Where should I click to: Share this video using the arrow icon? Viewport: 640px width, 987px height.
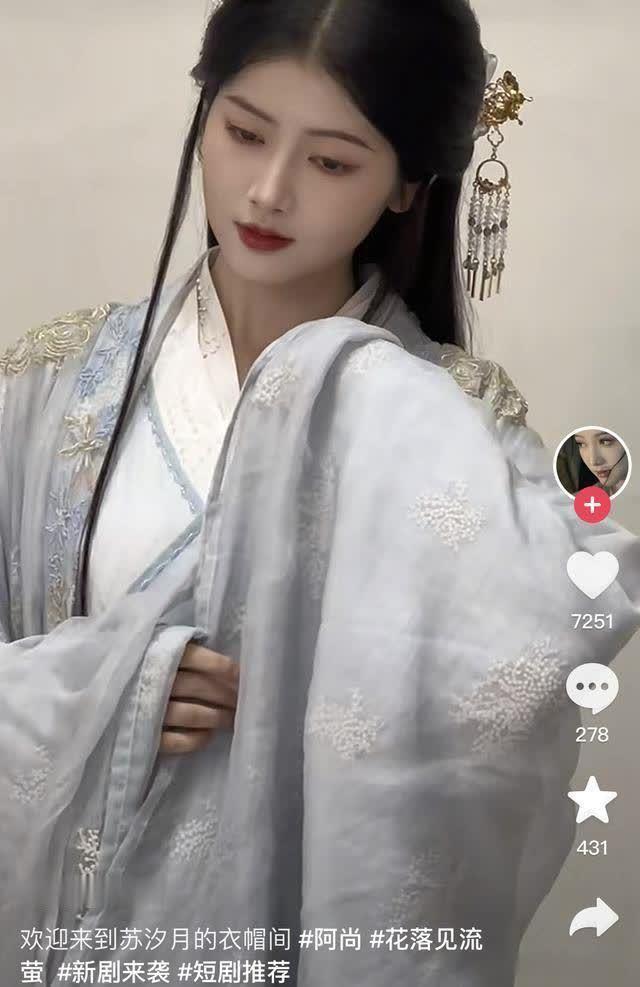tap(594, 917)
